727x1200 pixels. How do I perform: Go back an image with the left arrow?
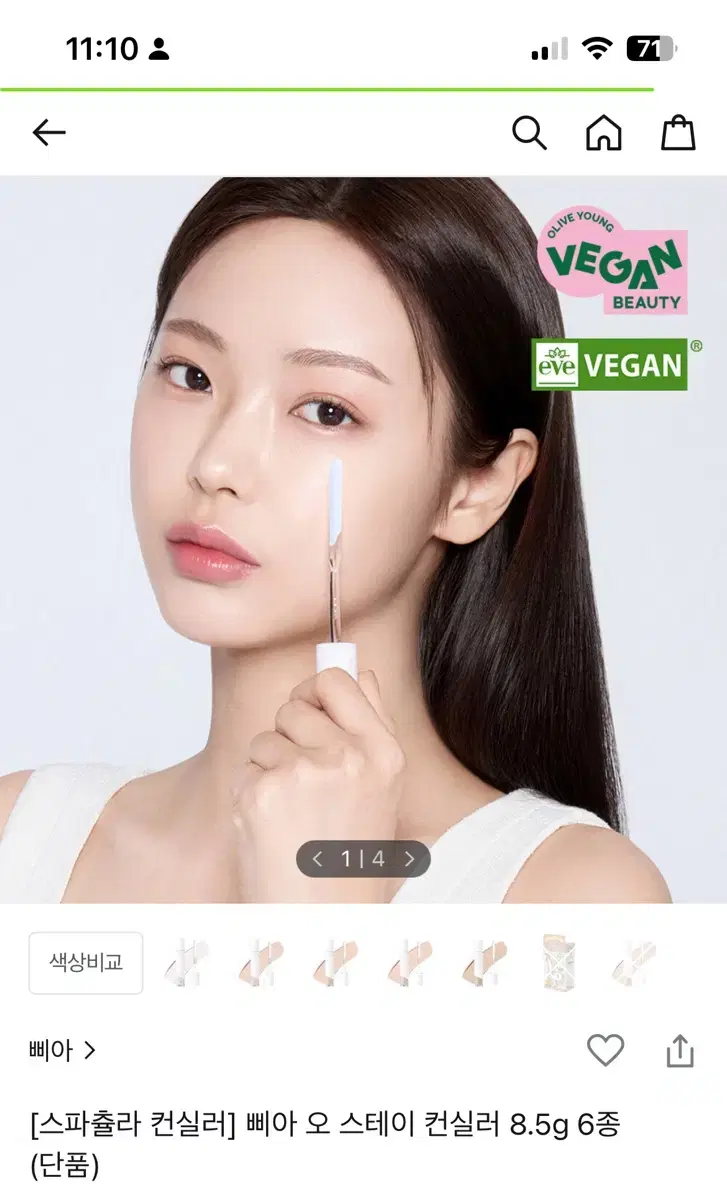click(316, 858)
